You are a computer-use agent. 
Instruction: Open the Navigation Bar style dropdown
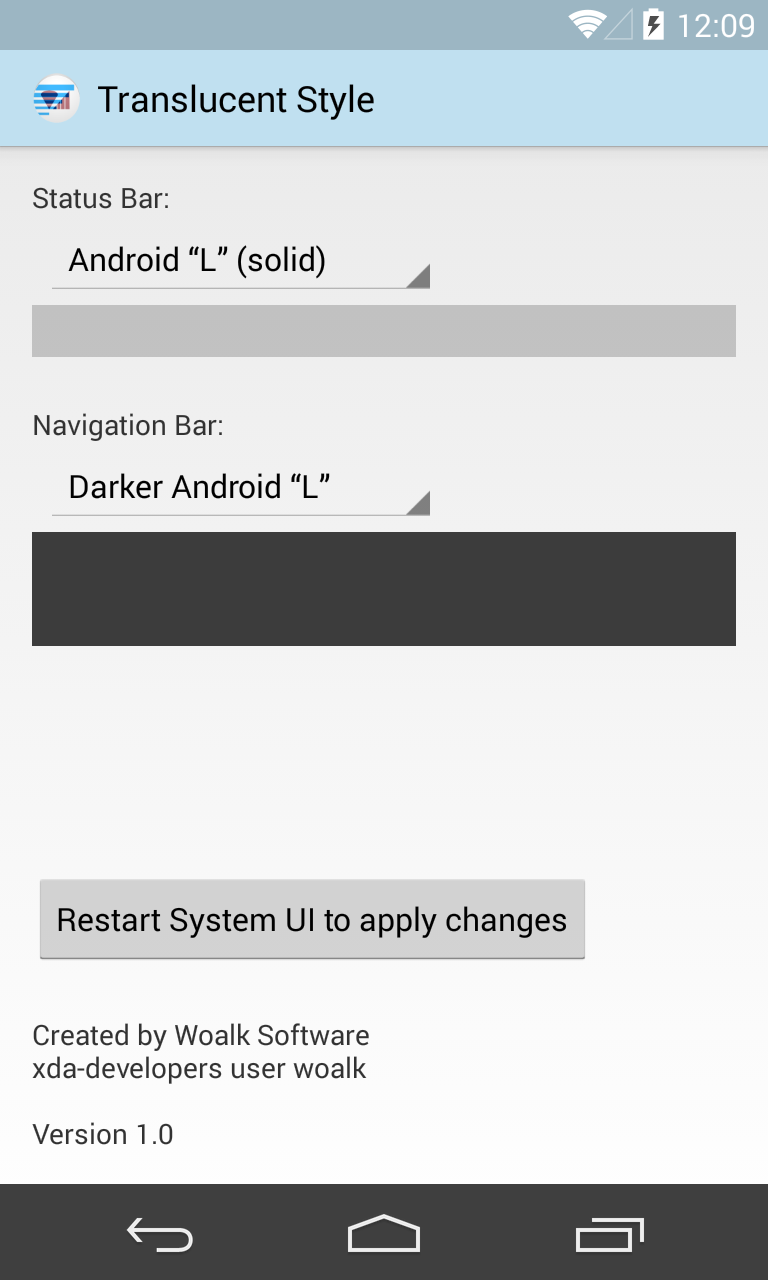240,489
